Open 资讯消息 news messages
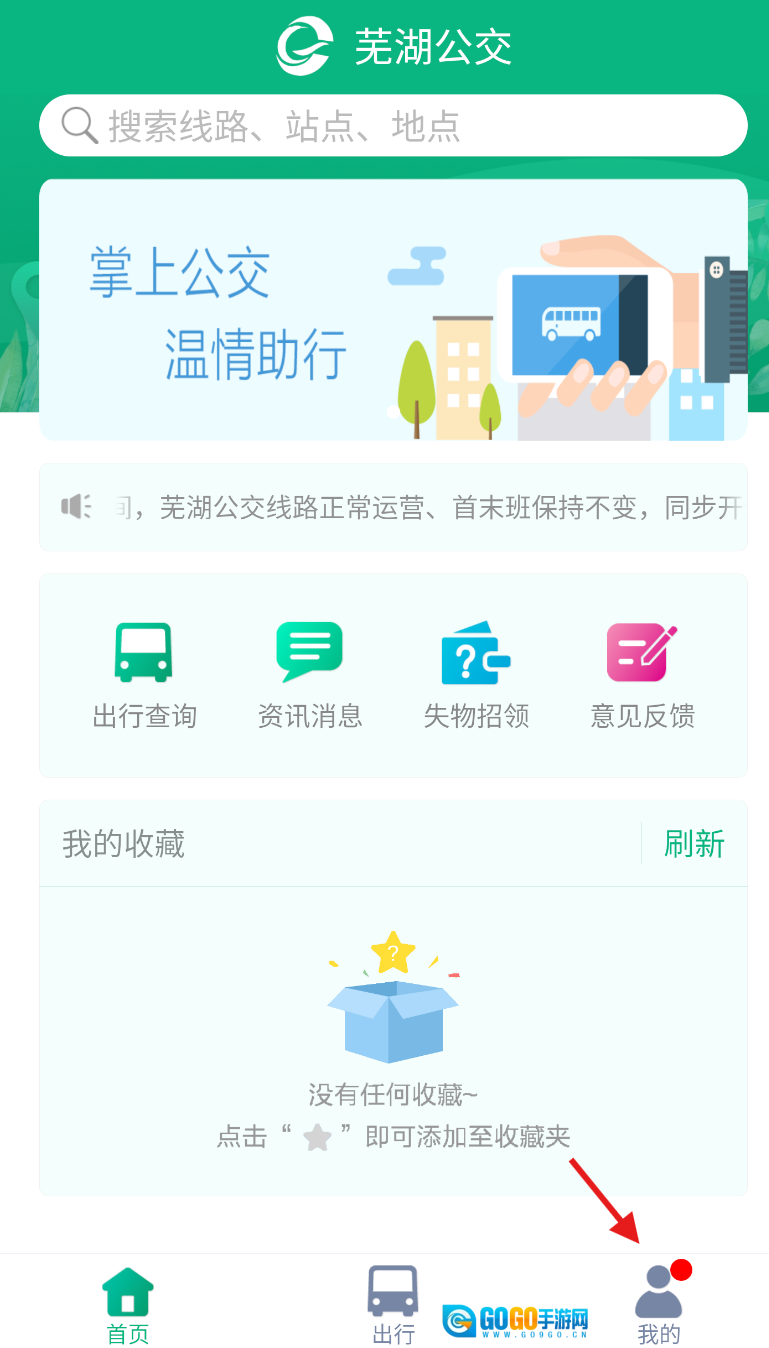Image resolution: width=769 pixels, height=1348 pixels. click(x=310, y=675)
